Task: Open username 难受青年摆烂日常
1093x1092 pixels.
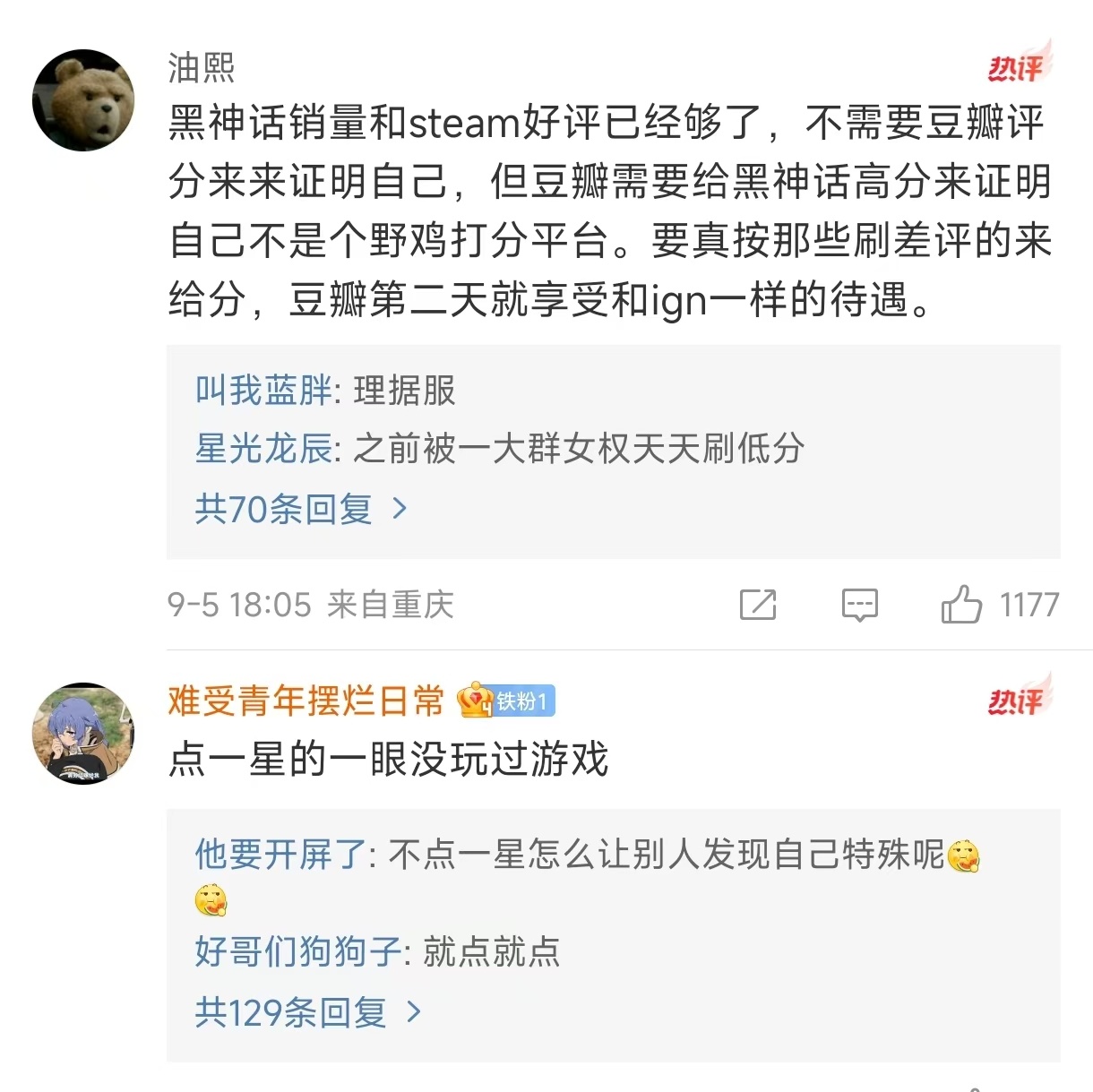Action: coord(306,701)
